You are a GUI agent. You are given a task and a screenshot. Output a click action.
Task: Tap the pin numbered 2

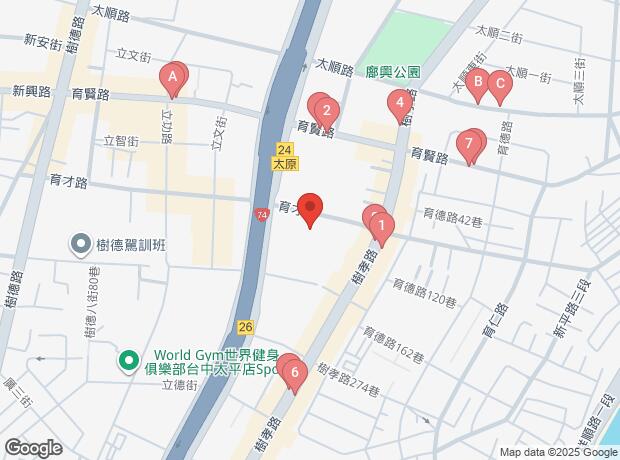tap(326, 110)
